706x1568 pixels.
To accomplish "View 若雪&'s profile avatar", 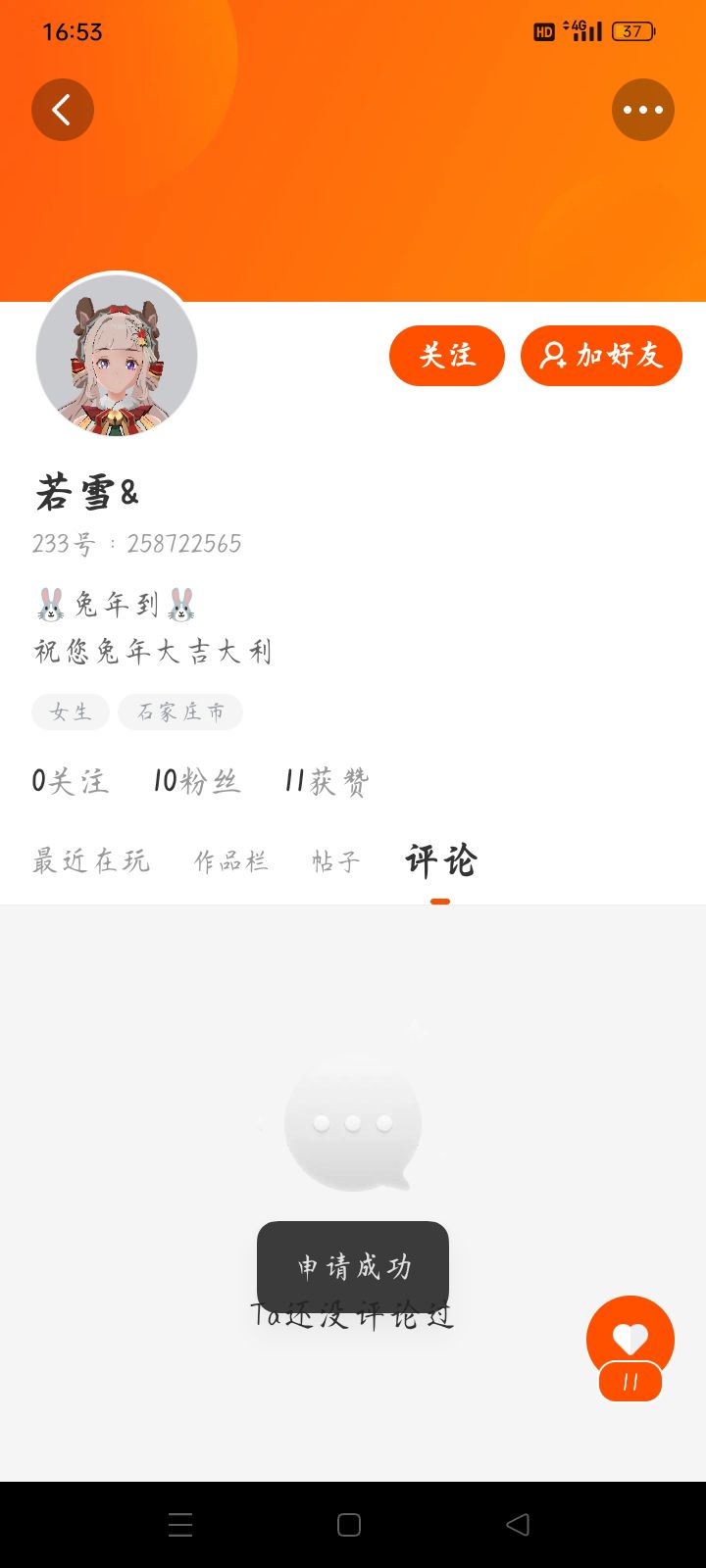I will point(117,357).
